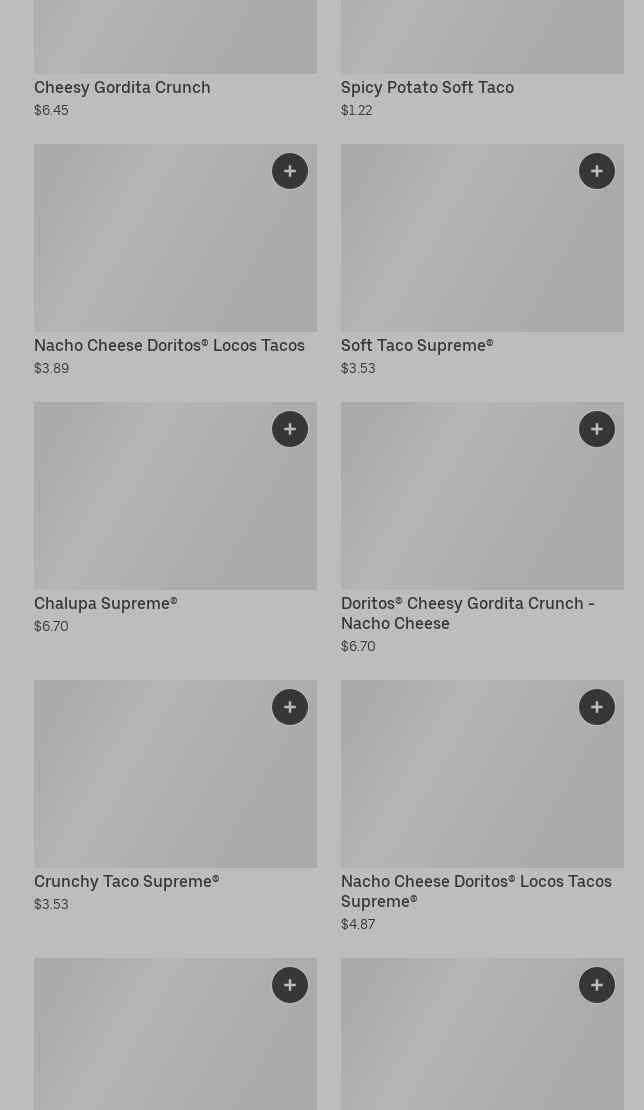This screenshot has width=644, height=1110.
Task: Tap the plus button on Chalupa Supreme
Action: tap(290, 429)
